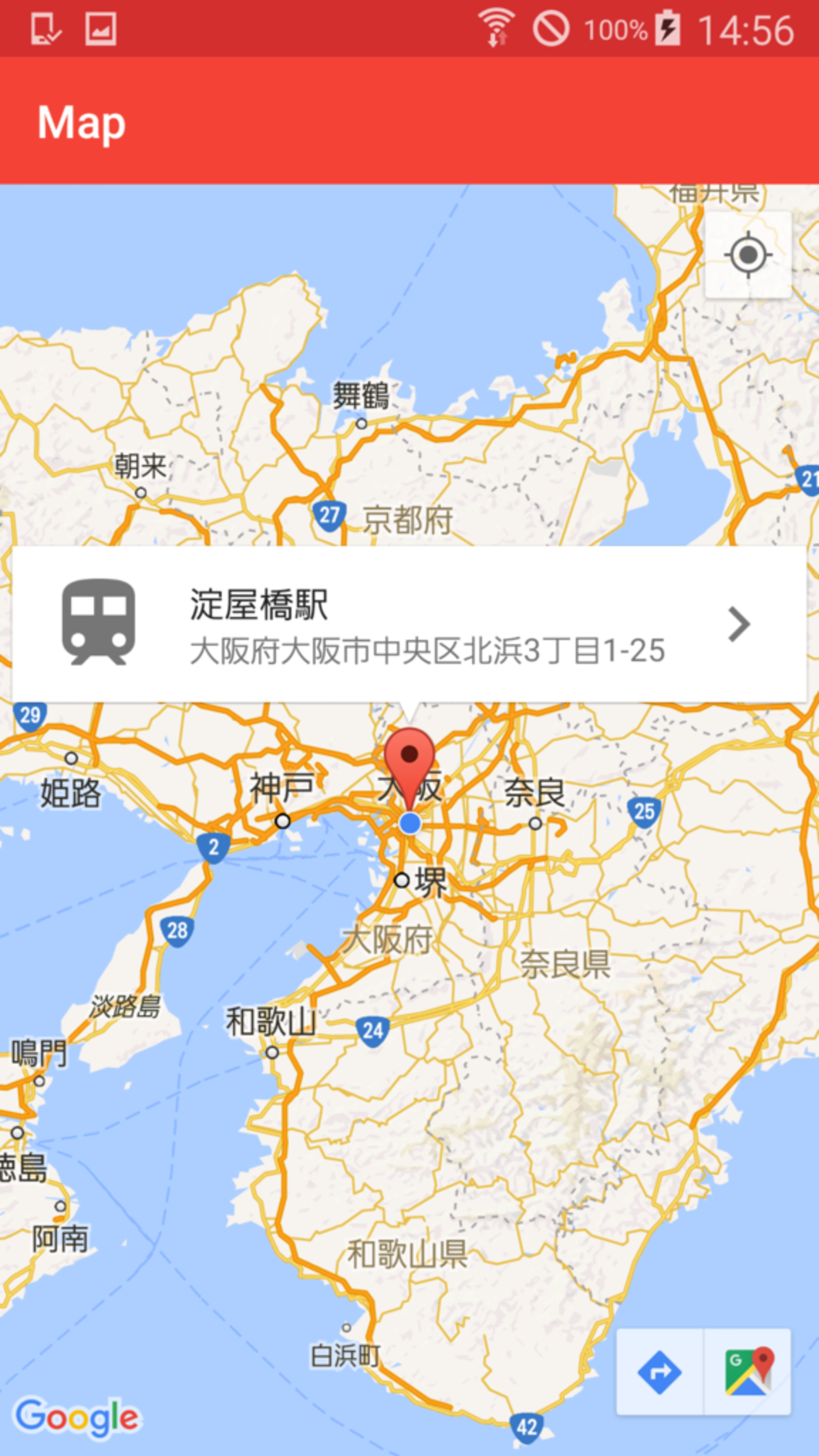Viewport: 819px width, 1456px height.
Task: Get directions to the marked place
Action: tap(659, 1372)
